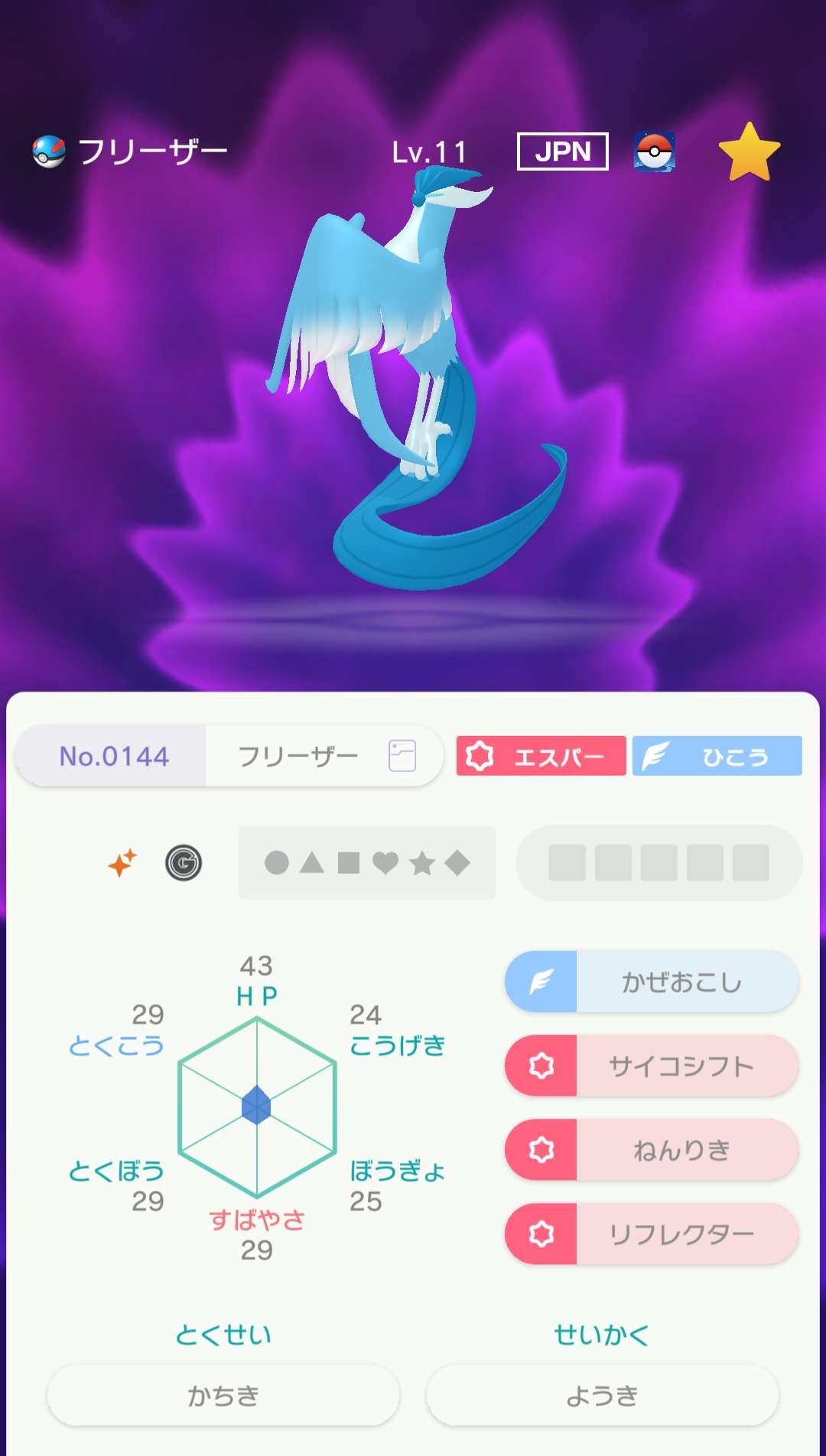Image resolution: width=826 pixels, height=1456 pixels.
Task: Open the markings selector with shapes
Action: [x=367, y=863]
